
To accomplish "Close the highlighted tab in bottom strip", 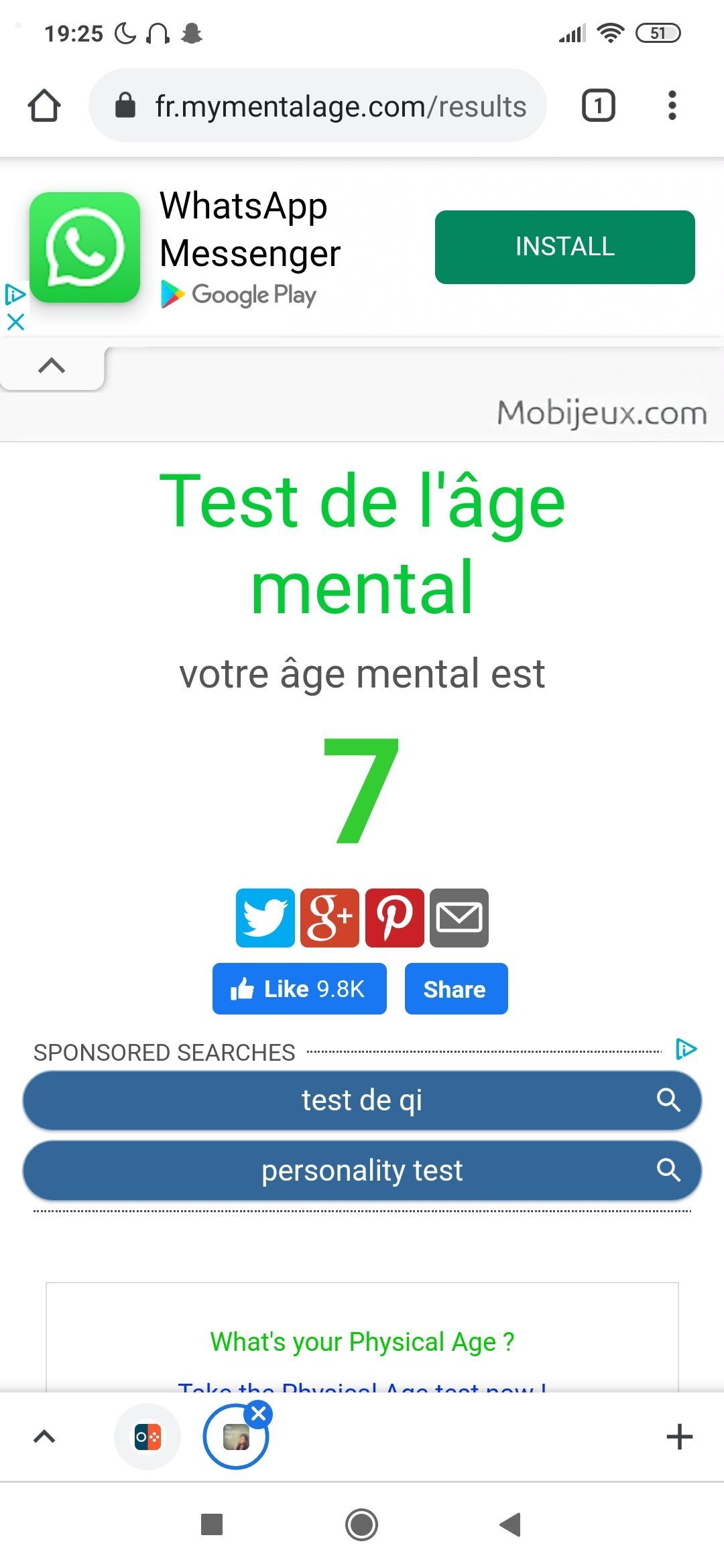I will pyautogui.click(x=259, y=1414).
